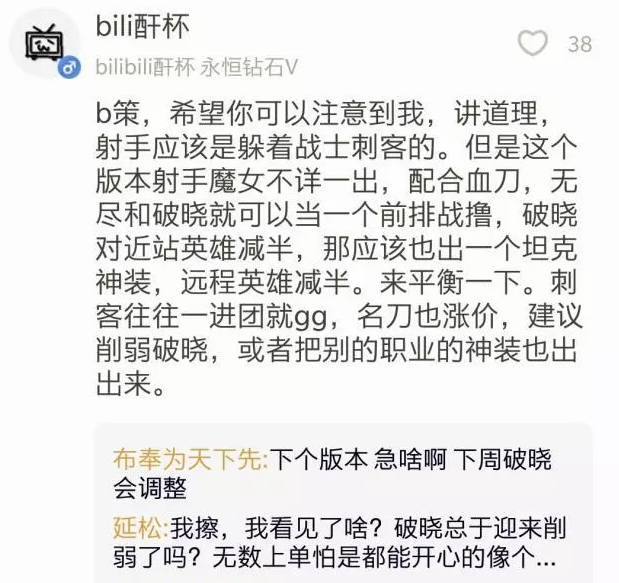Screen dimensions: 619x583
Task: Open username bili酐杯's profile
Action: pyautogui.click(x=142, y=25)
